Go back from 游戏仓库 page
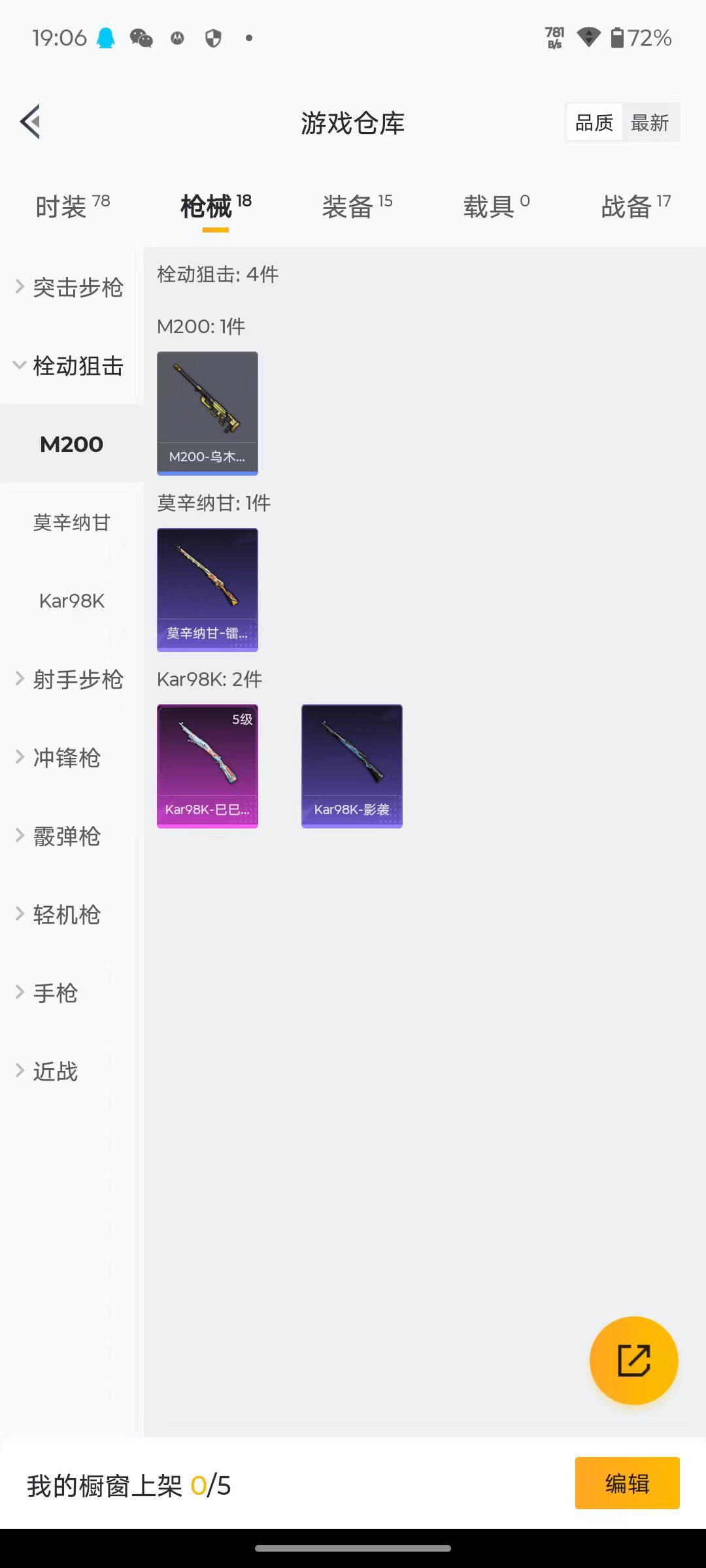 coord(31,122)
